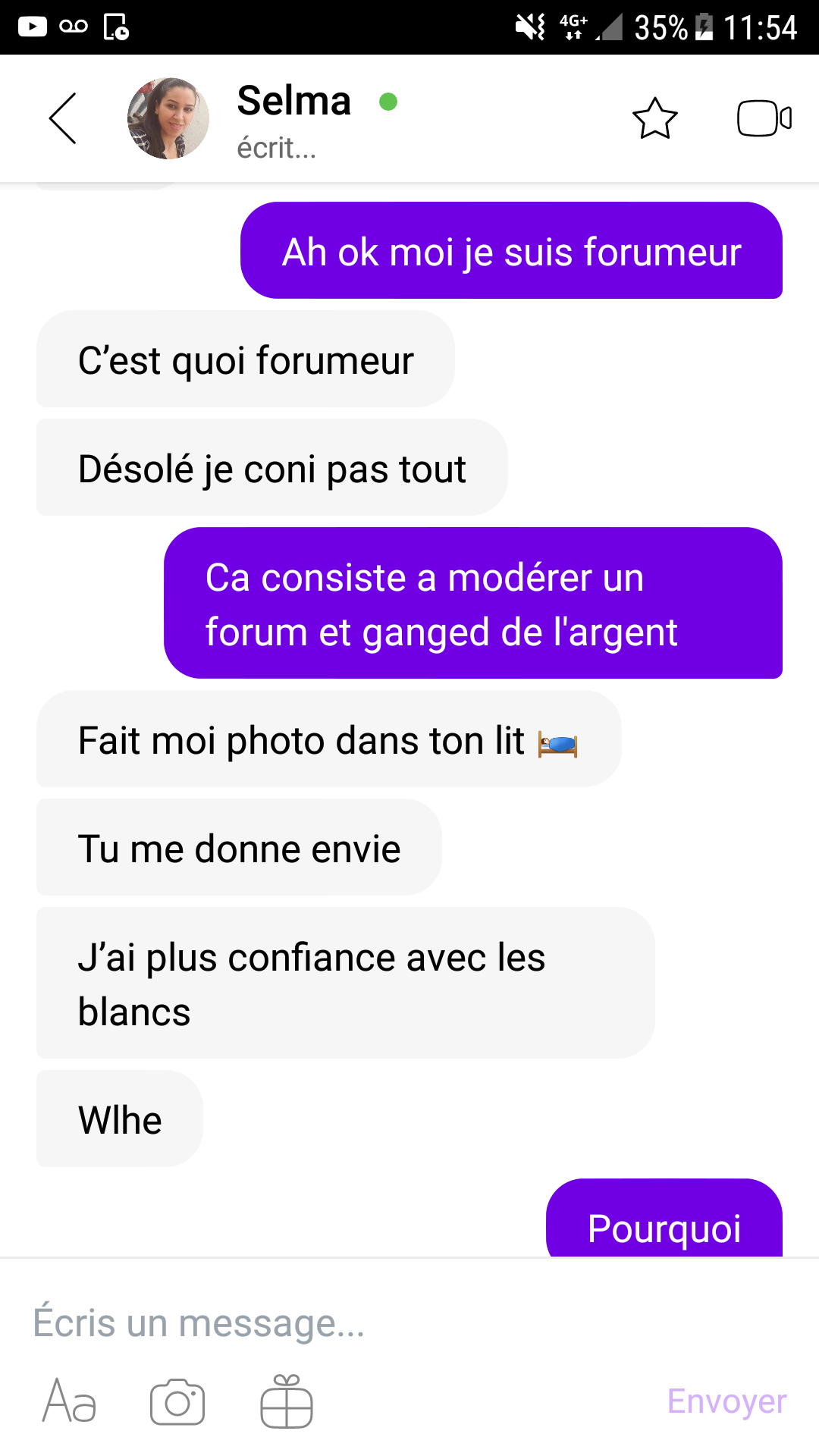The image size is (819, 1456).
Task: Go back from the chat with Selma
Action: click(63, 118)
